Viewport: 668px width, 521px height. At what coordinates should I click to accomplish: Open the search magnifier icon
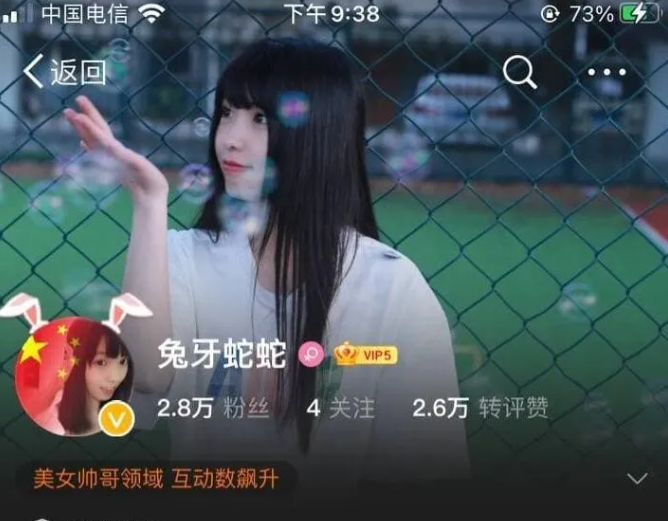coord(519,71)
